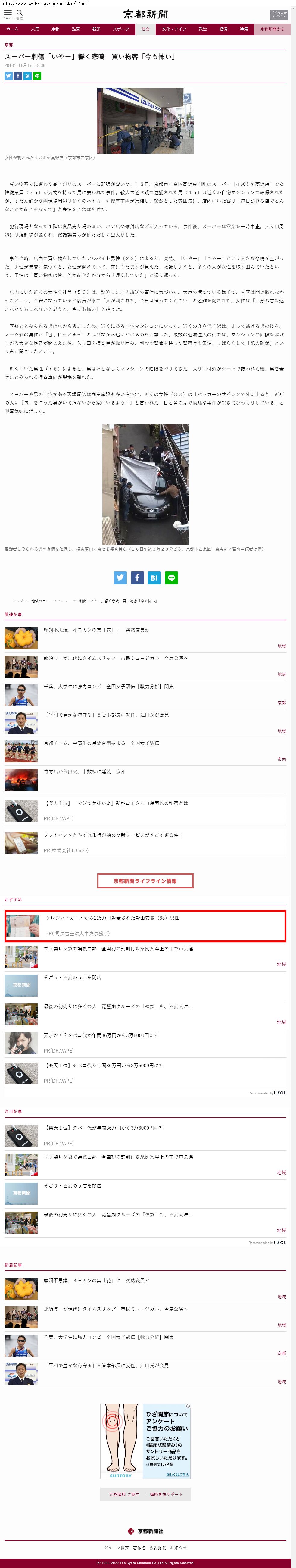
Task: Tap 京都新聞ライフライン情報 button
Action: (145, 881)
